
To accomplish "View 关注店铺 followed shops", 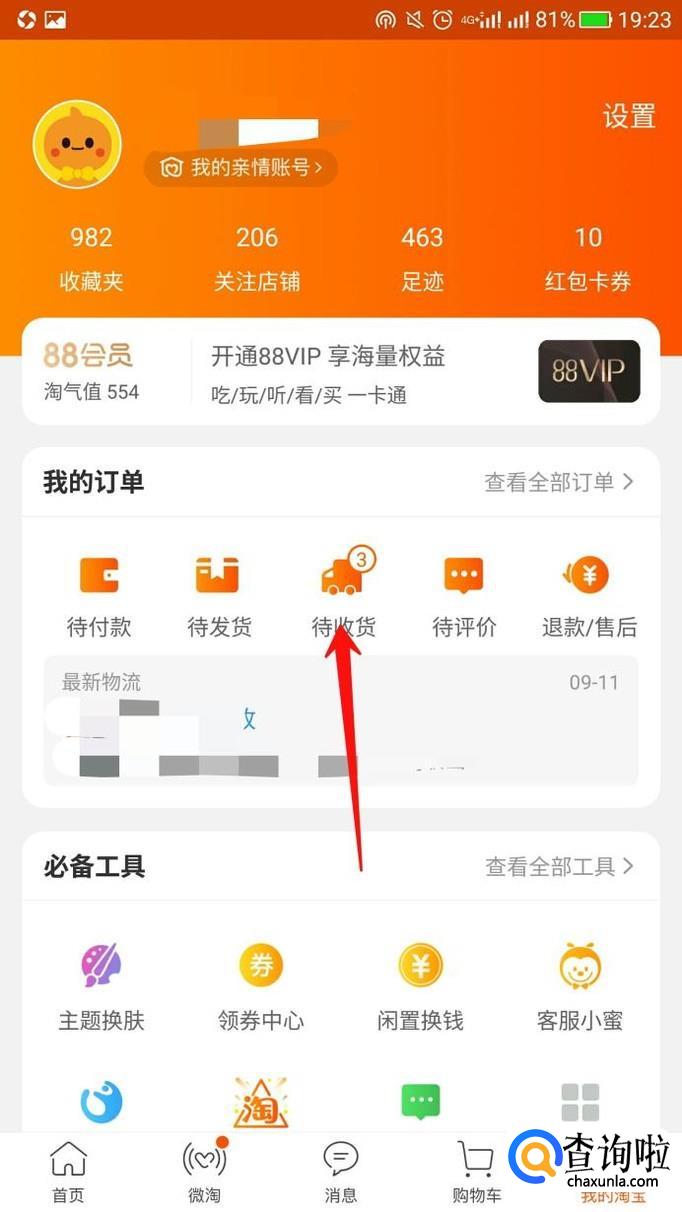I will [256, 258].
